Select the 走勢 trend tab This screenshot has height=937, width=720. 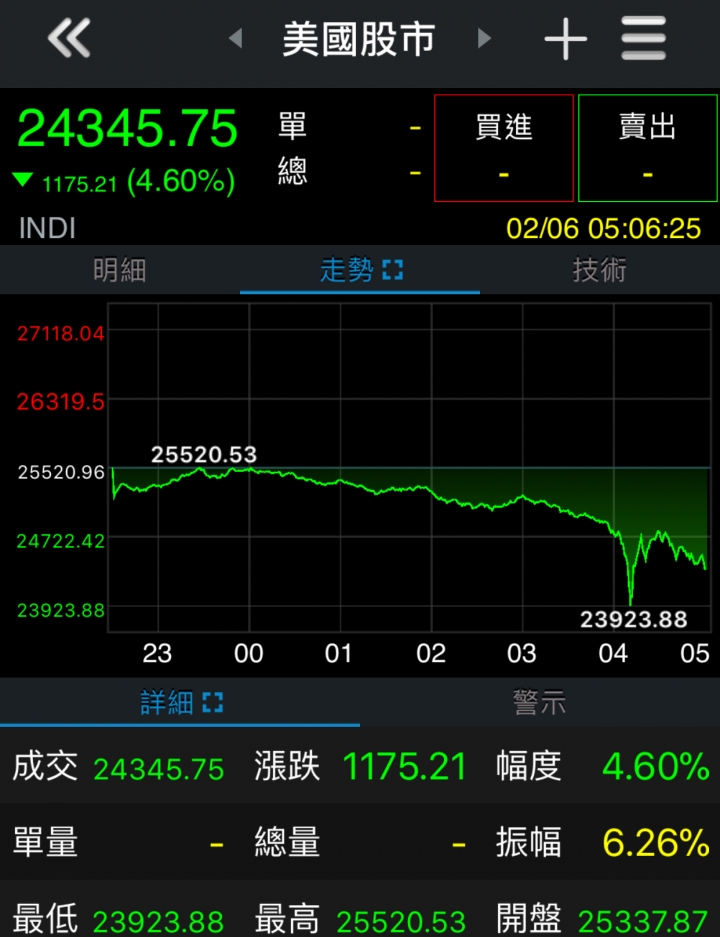pos(360,270)
